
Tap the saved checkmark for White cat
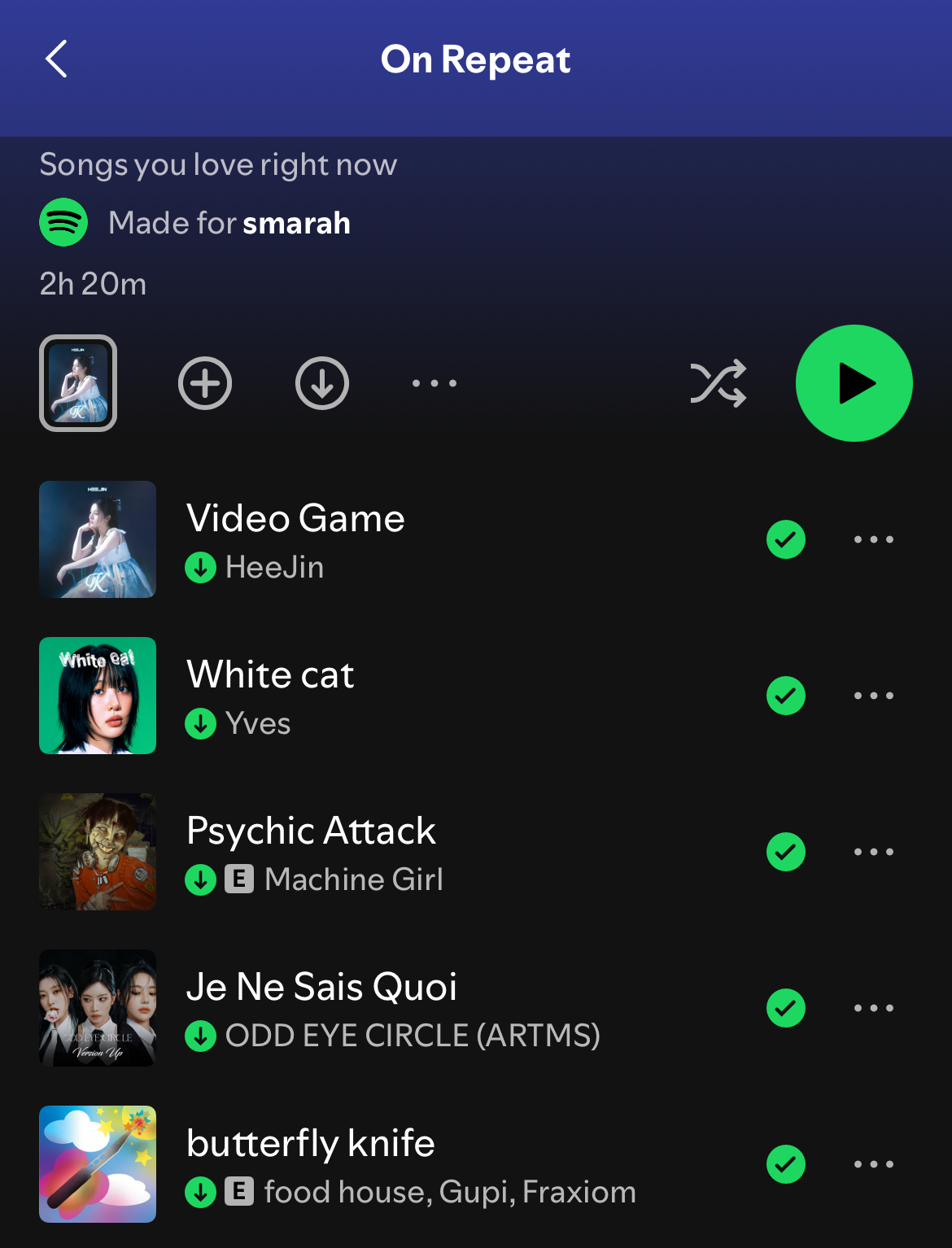[786, 696]
